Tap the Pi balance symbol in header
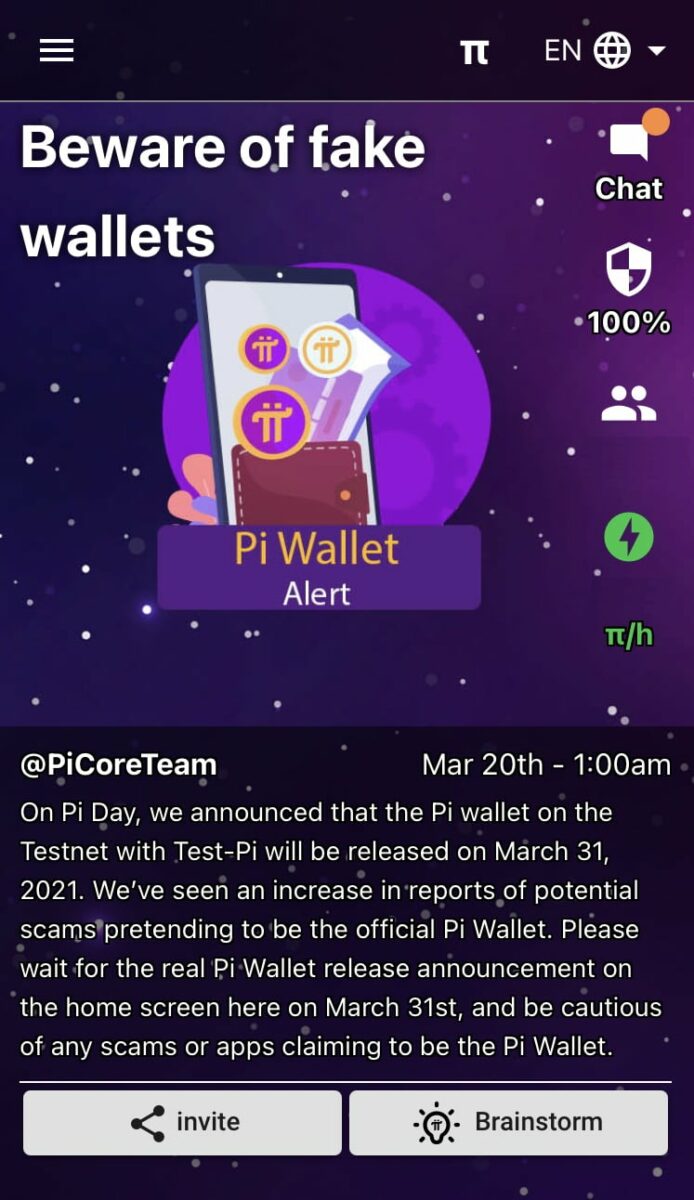Image resolution: width=694 pixels, height=1200 pixels. coord(474,51)
